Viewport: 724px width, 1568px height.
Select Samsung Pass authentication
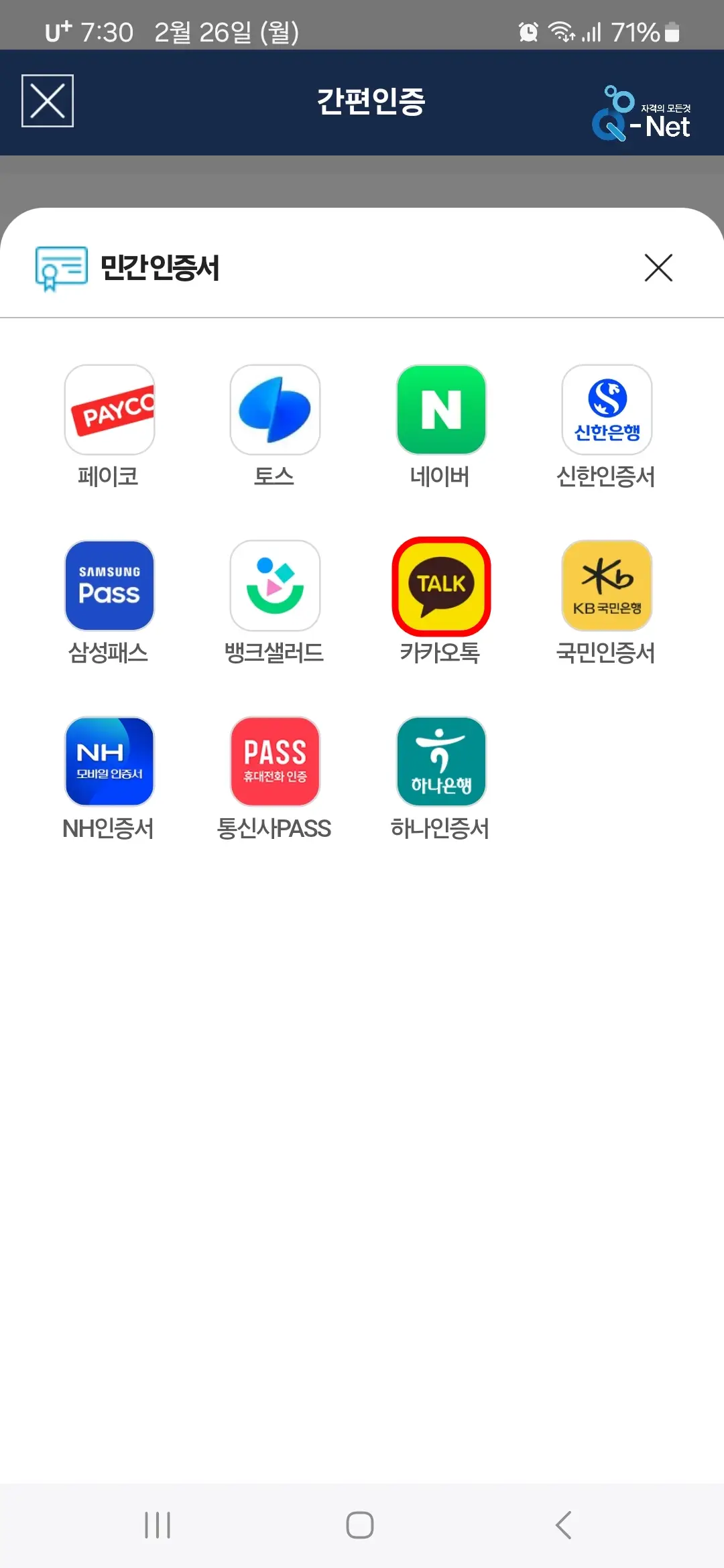tap(109, 586)
